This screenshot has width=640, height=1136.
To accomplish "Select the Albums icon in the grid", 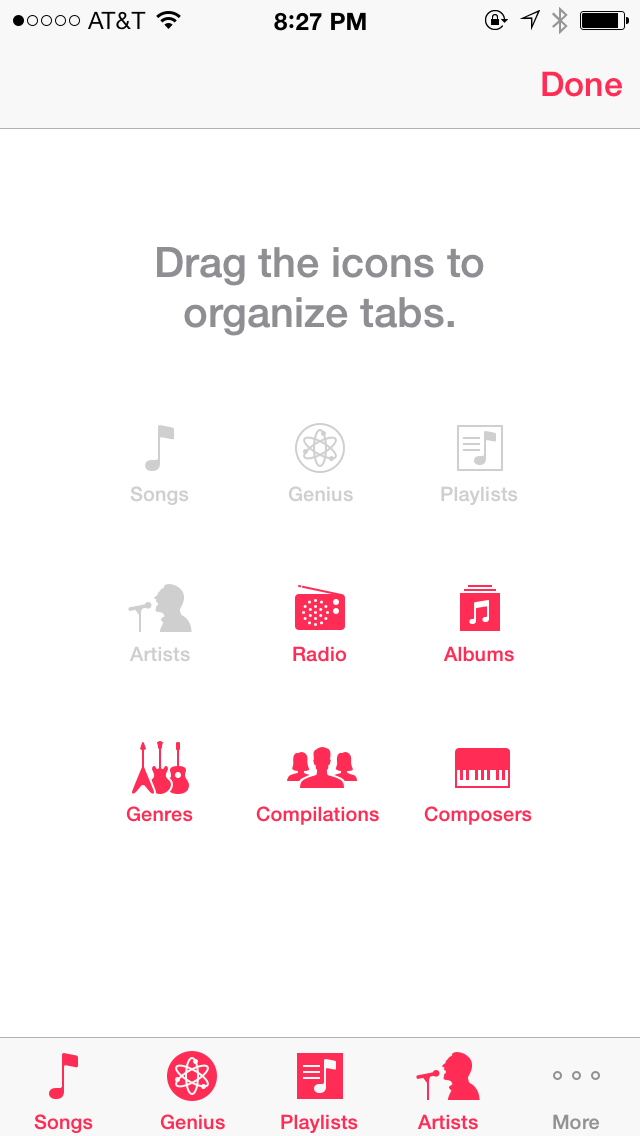I will coord(479,609).
